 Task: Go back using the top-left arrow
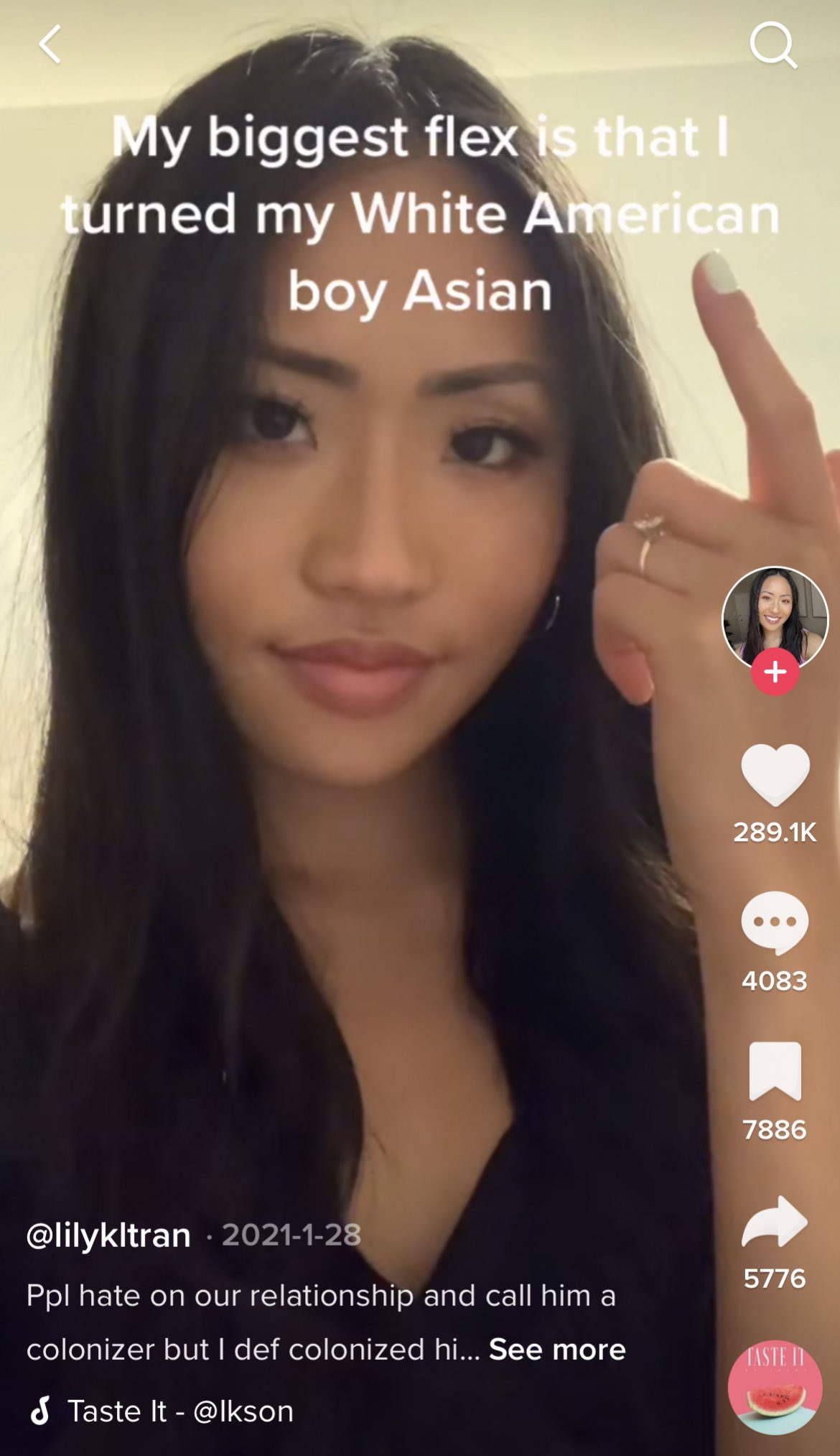(x=50, y=45)
